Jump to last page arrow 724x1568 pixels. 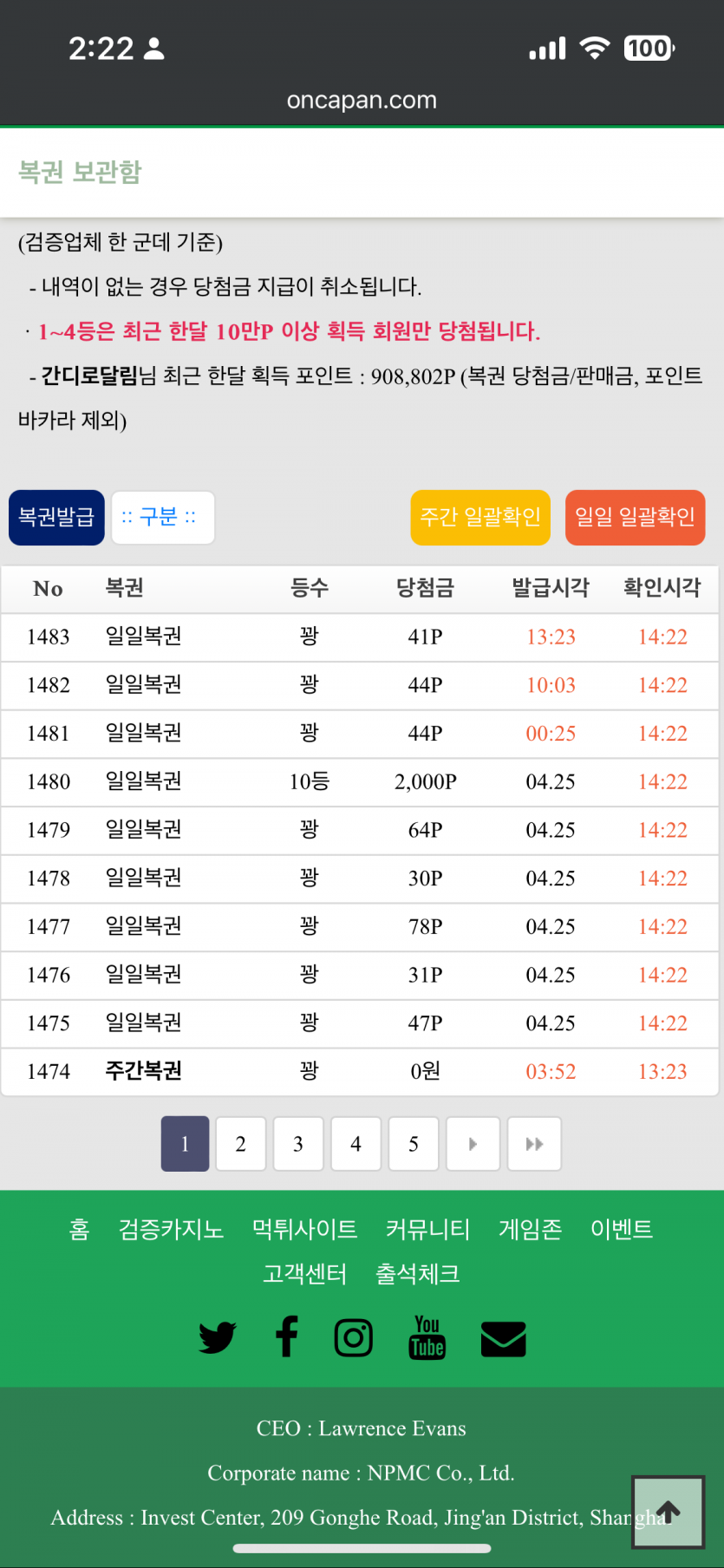point(534,1144)
